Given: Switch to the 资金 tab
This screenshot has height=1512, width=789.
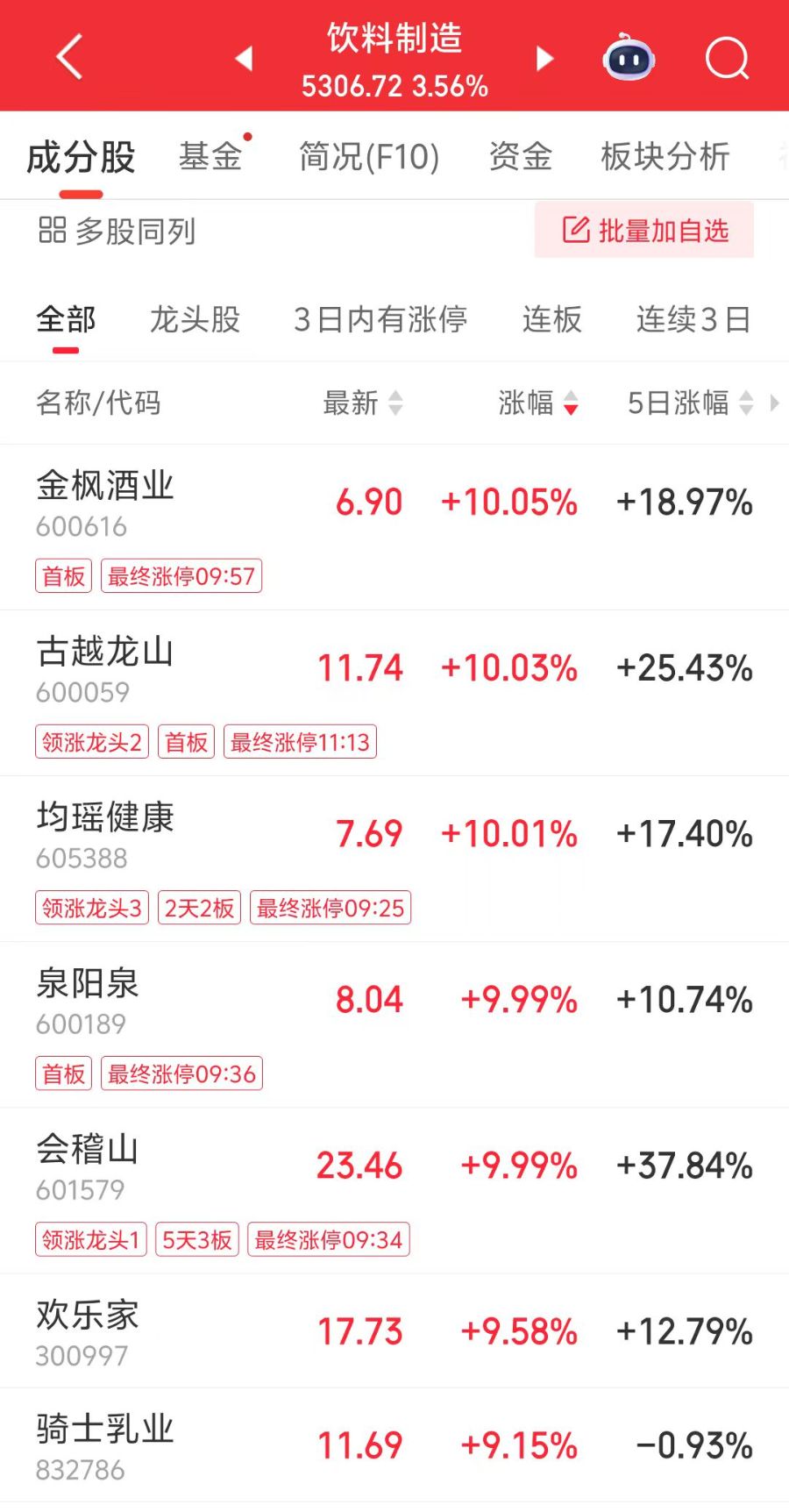Looking at the screenshot, I should (x=521, y=157).
